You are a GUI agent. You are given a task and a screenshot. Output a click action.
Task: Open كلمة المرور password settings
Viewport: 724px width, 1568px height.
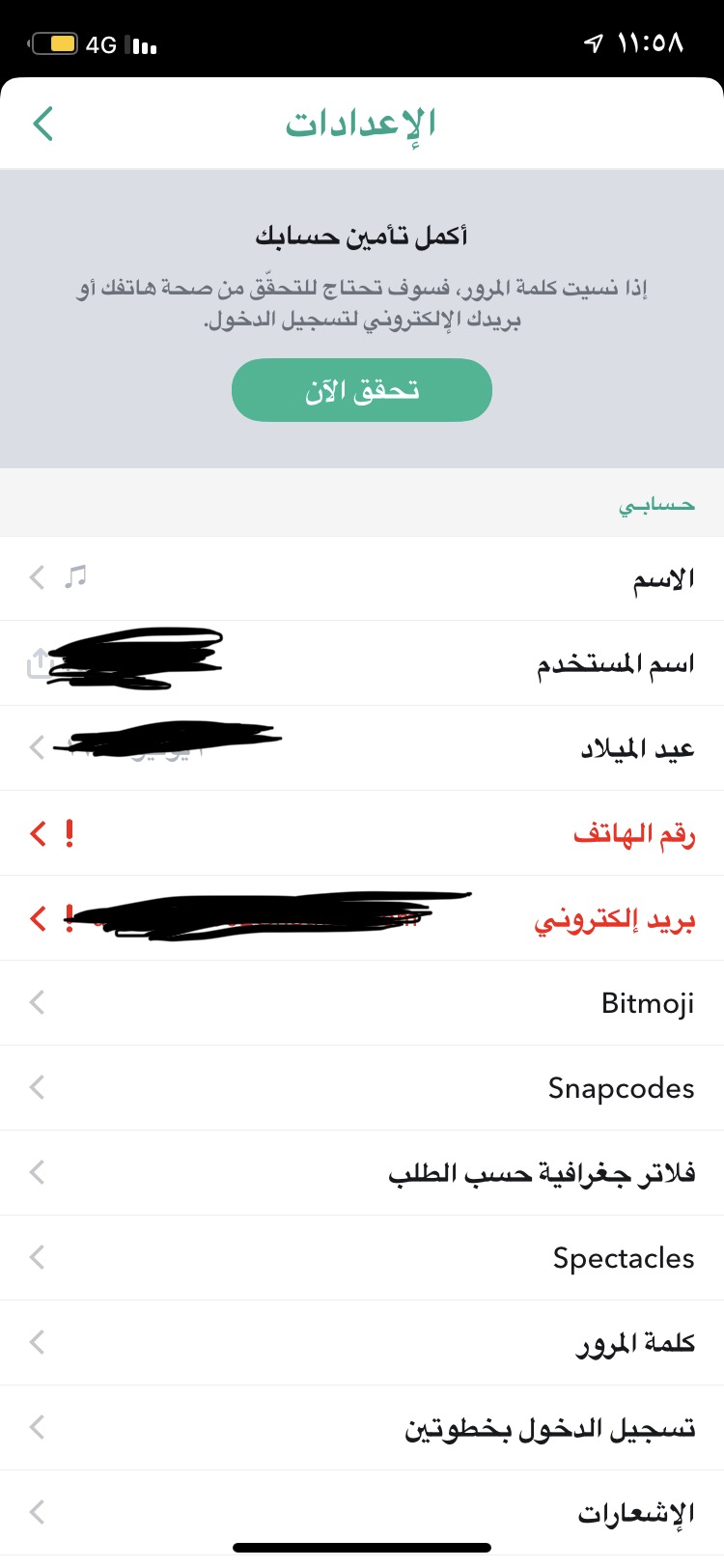362,1343
